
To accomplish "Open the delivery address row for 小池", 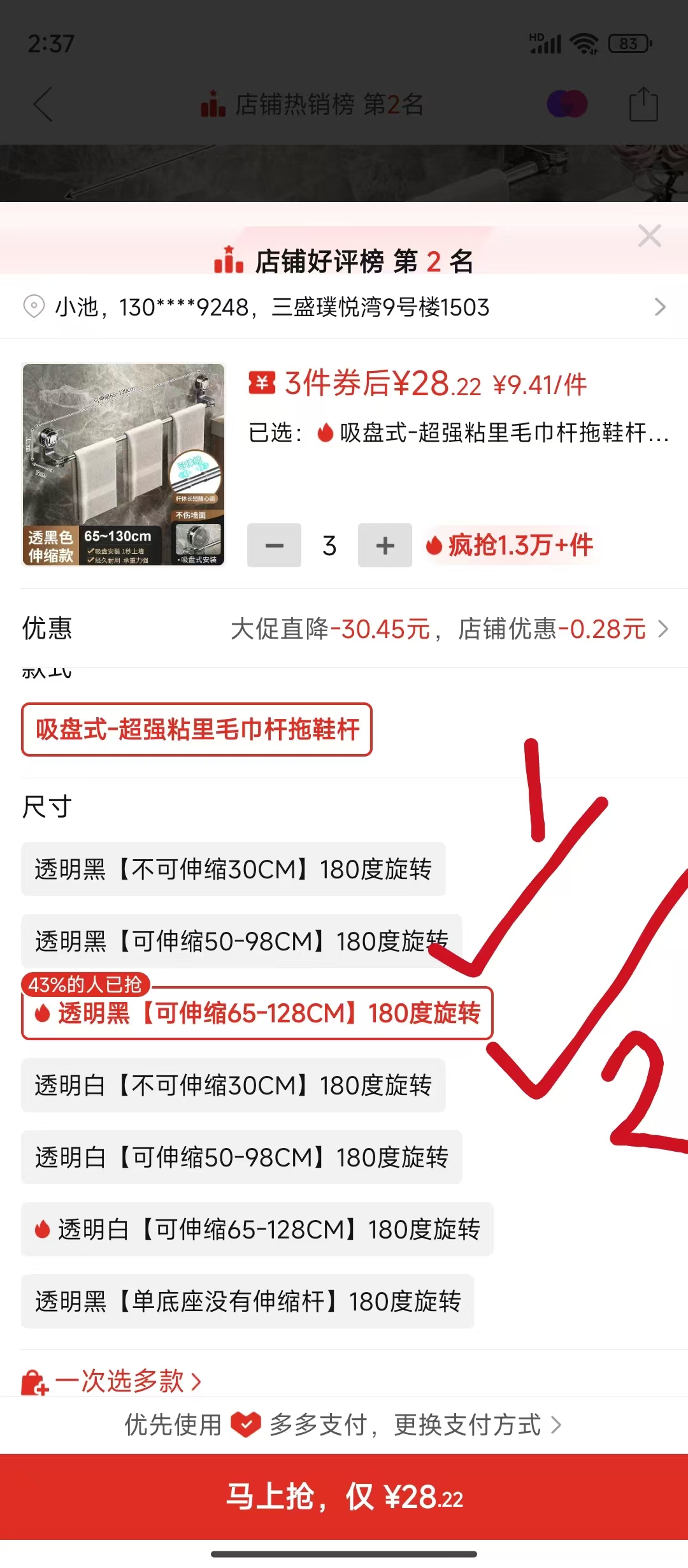I will coord(344,307).
